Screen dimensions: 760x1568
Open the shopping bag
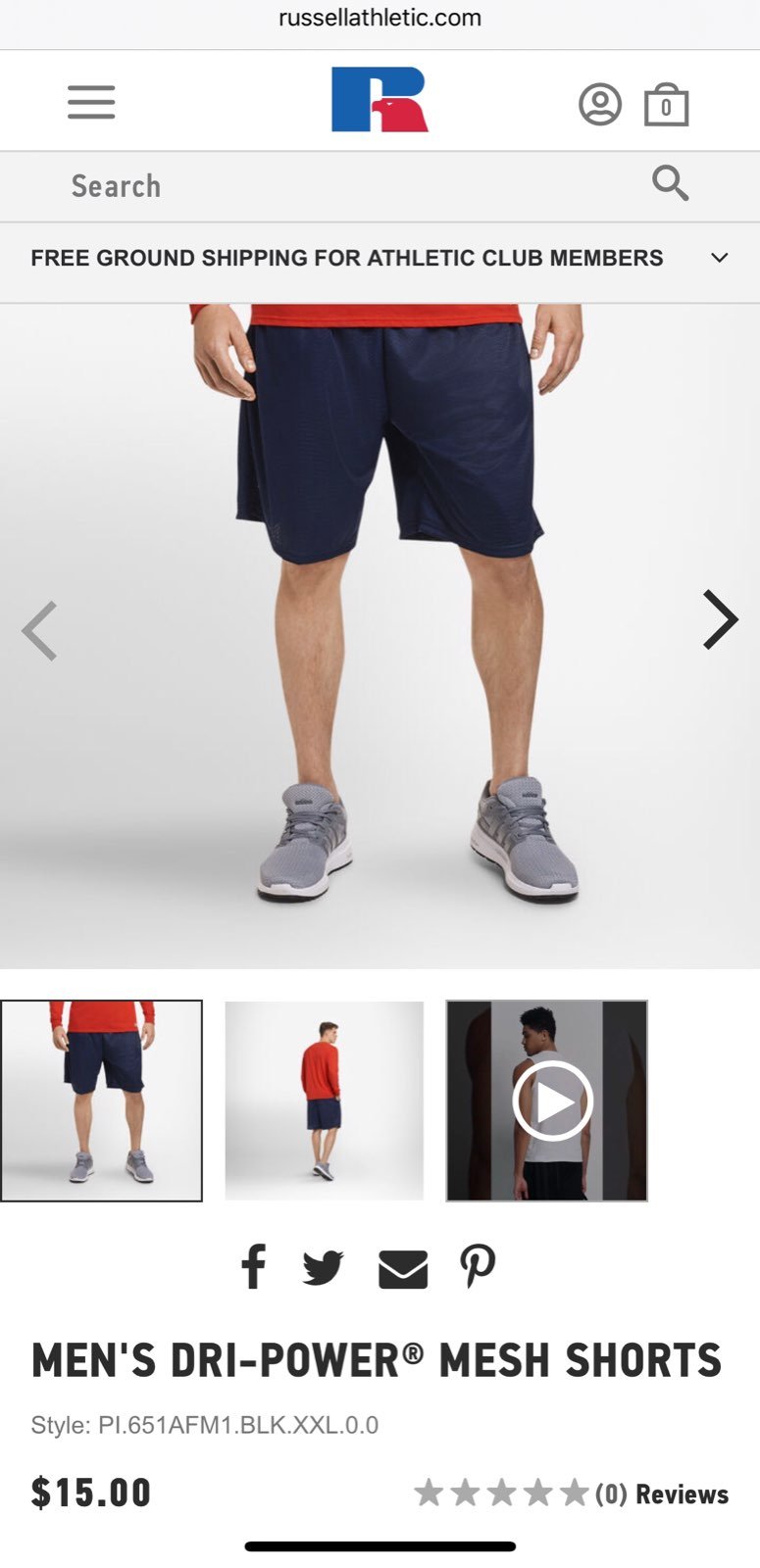[666, 105]
